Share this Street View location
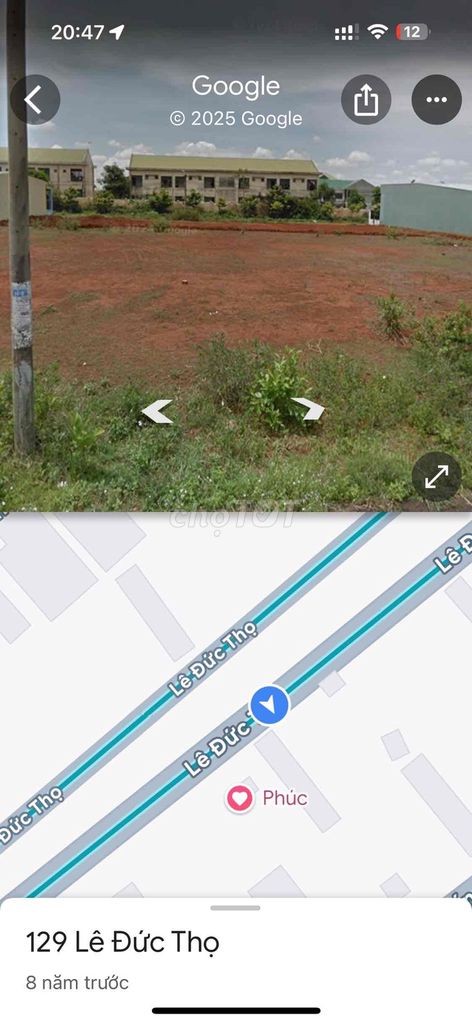 (366, 100)
